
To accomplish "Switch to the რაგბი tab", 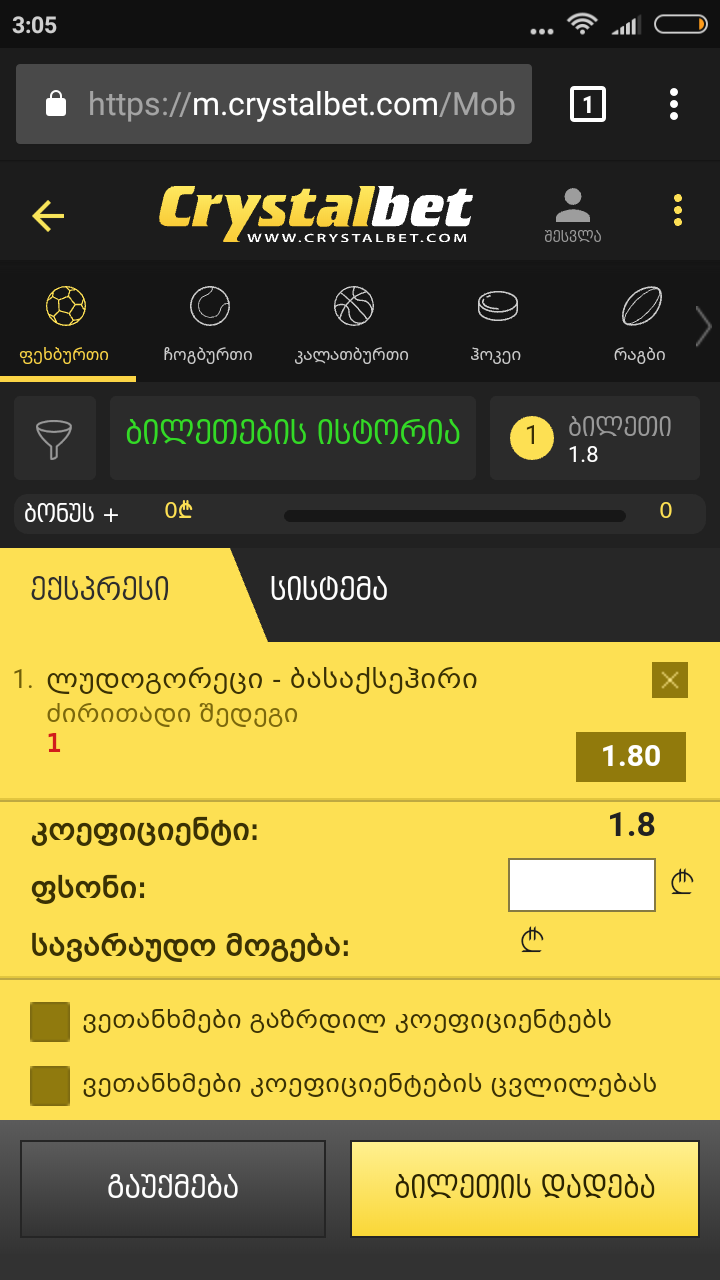I will (640, 322).
